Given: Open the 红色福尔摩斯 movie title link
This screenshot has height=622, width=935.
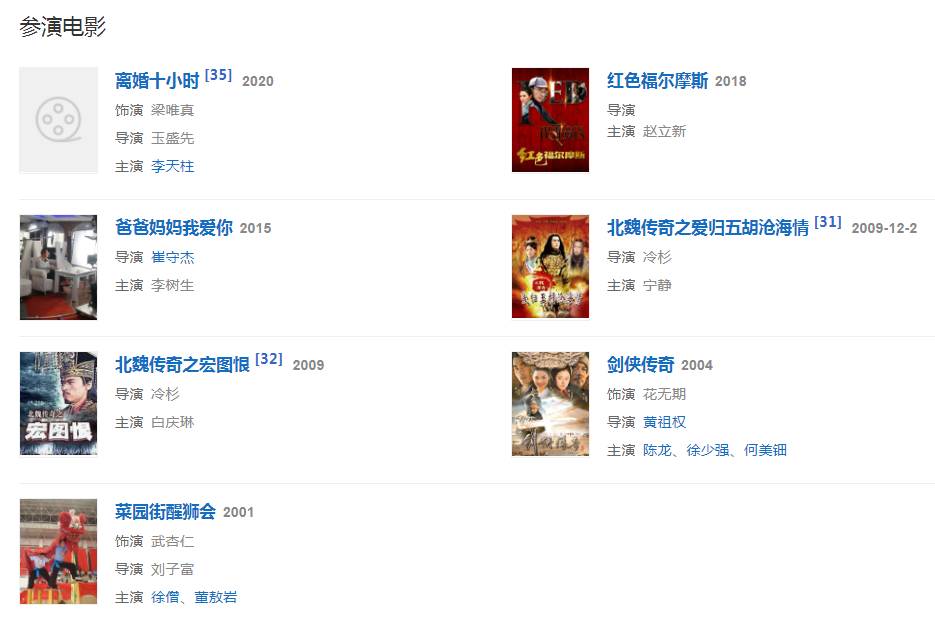Looking at the screenshot, I should point(657,81).
